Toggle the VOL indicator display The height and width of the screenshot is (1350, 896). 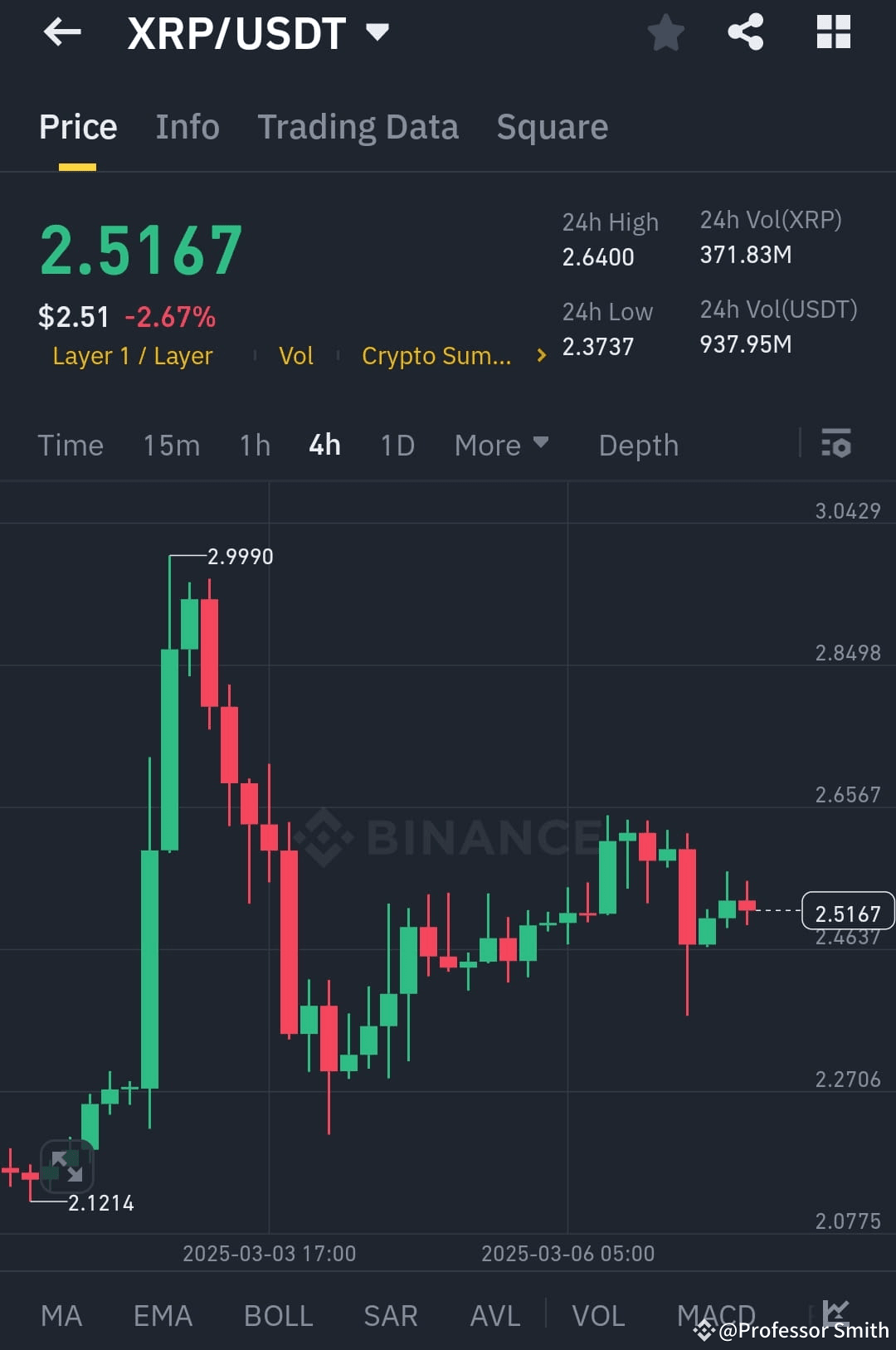pyautogui.click(x=599, y=1315)
